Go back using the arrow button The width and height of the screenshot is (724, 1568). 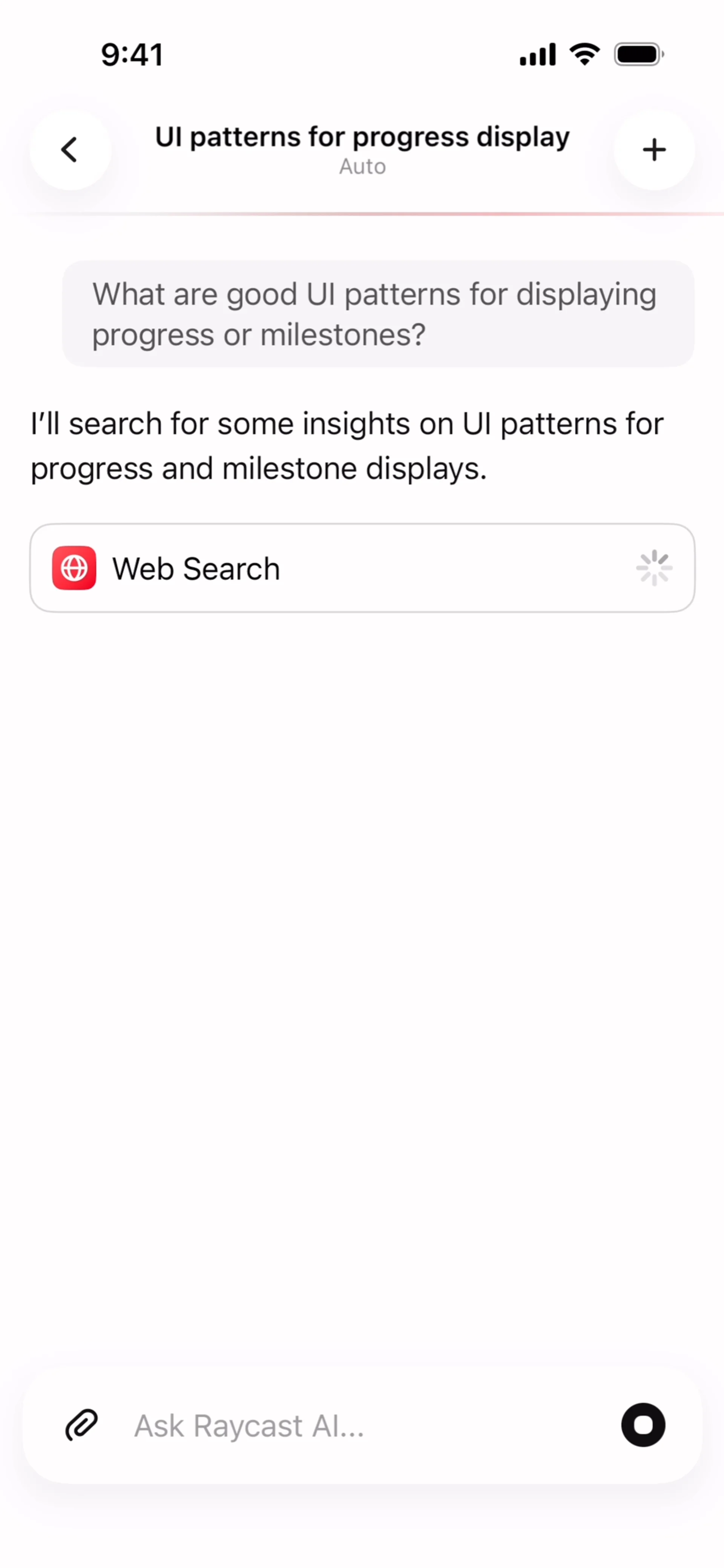pos(70,150)
